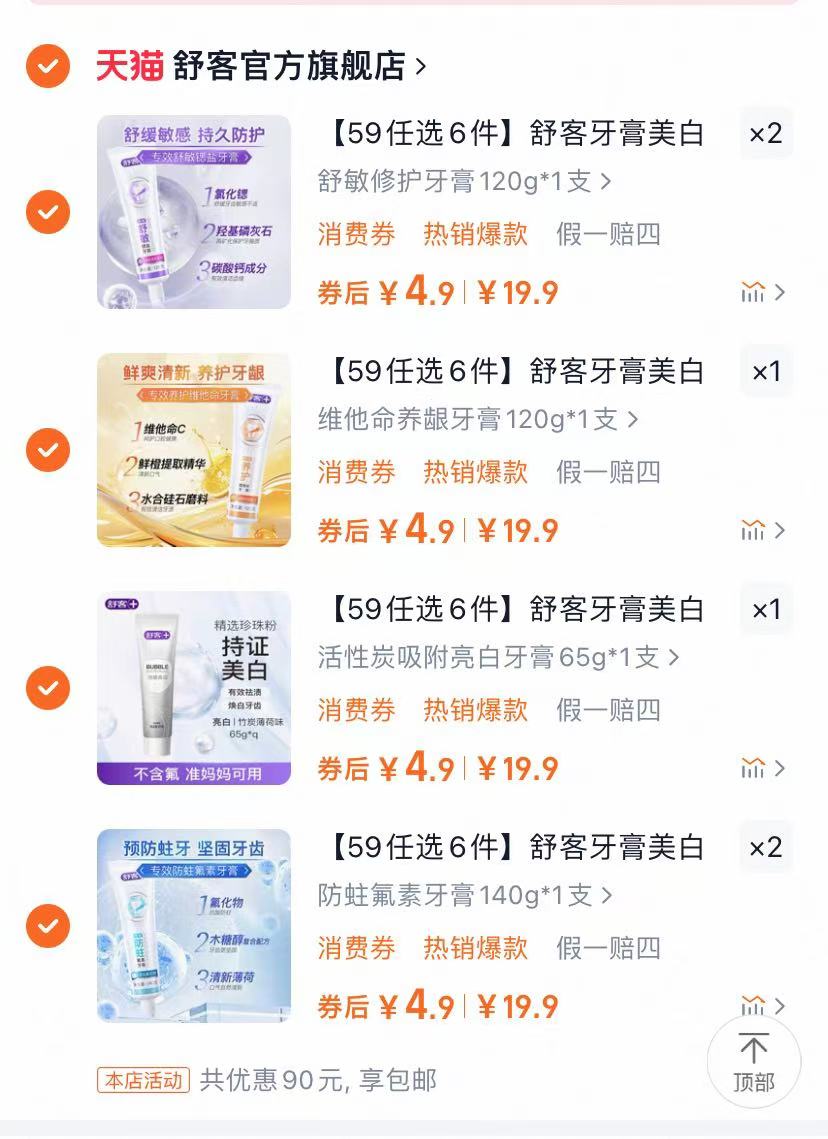Adjust the ×2 quantity of 防蛀氟素牙膏
This screenshot has height=1139, width=828.
point(766,847)
